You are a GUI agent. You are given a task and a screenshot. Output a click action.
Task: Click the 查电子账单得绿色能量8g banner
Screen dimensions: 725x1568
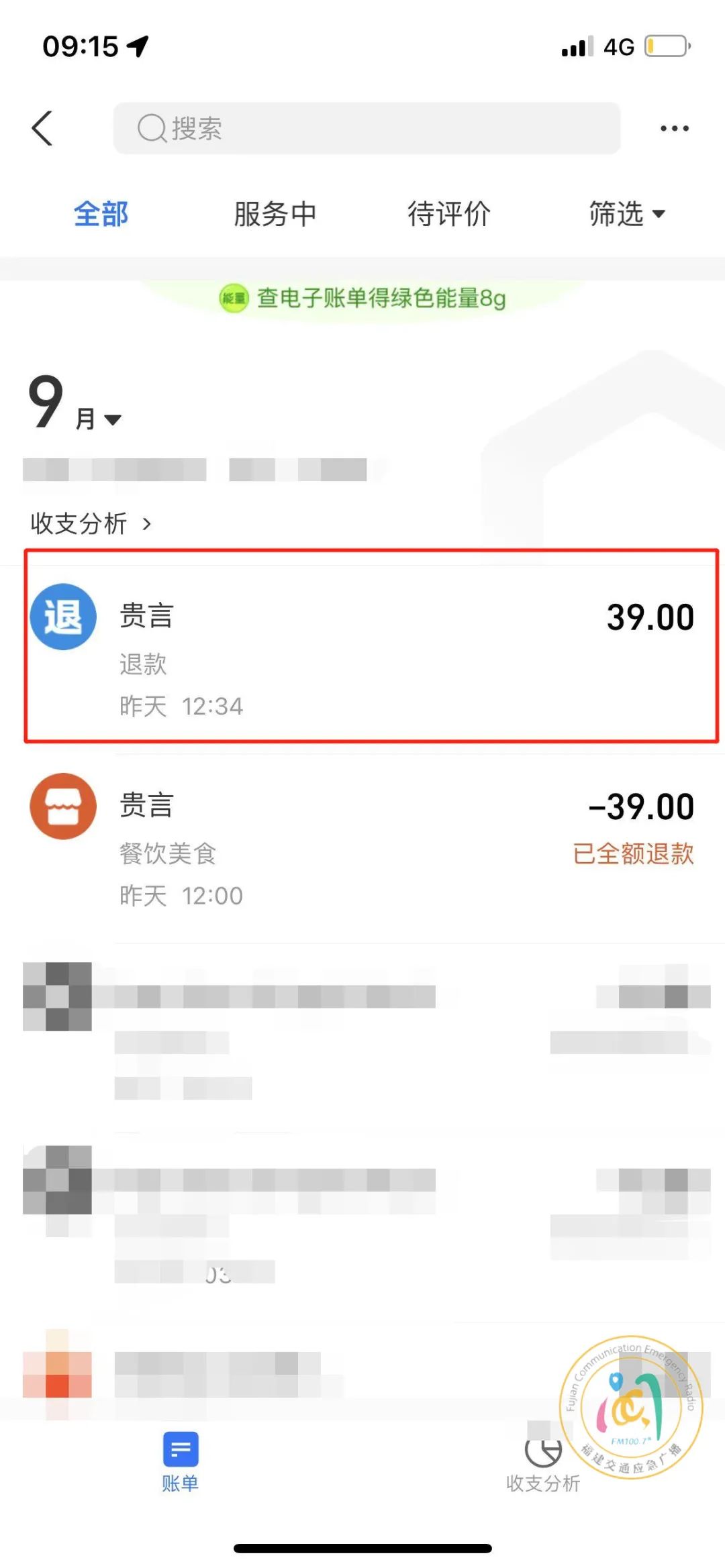[x=362, y=299]
